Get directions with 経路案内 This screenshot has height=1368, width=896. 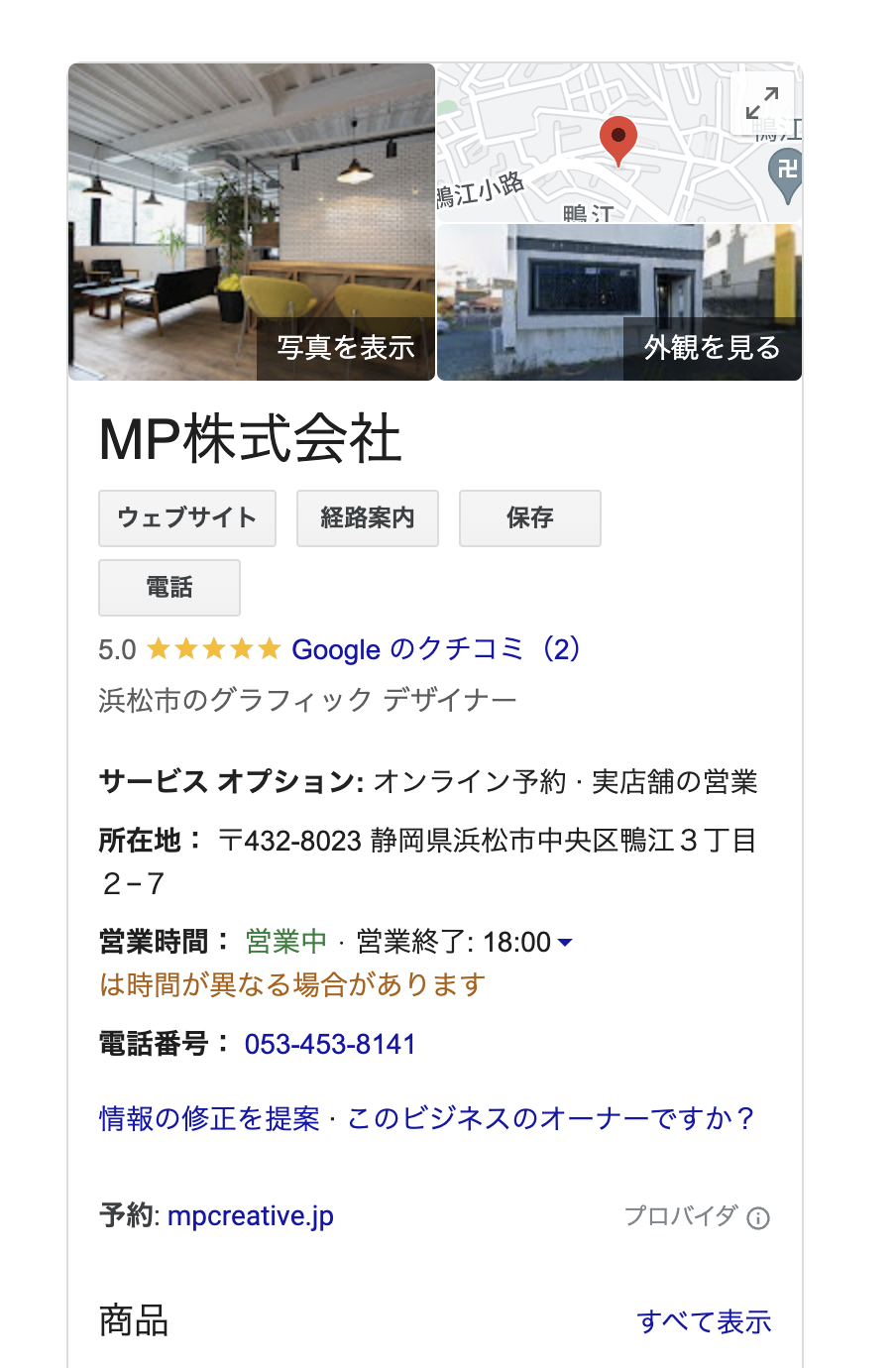pos(368,517)
